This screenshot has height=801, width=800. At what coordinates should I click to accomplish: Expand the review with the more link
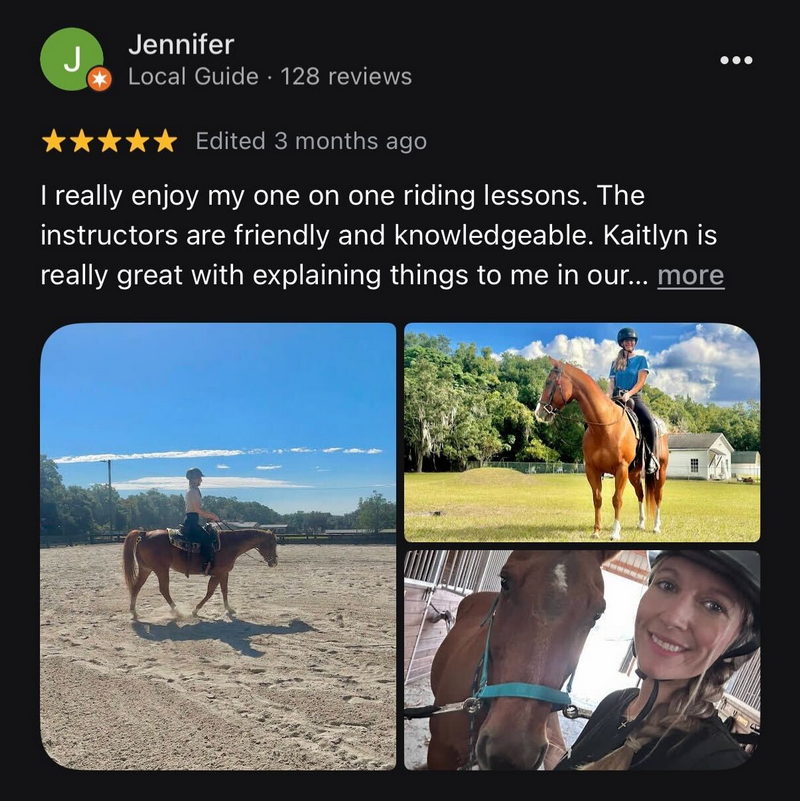(x=690, y=275)
